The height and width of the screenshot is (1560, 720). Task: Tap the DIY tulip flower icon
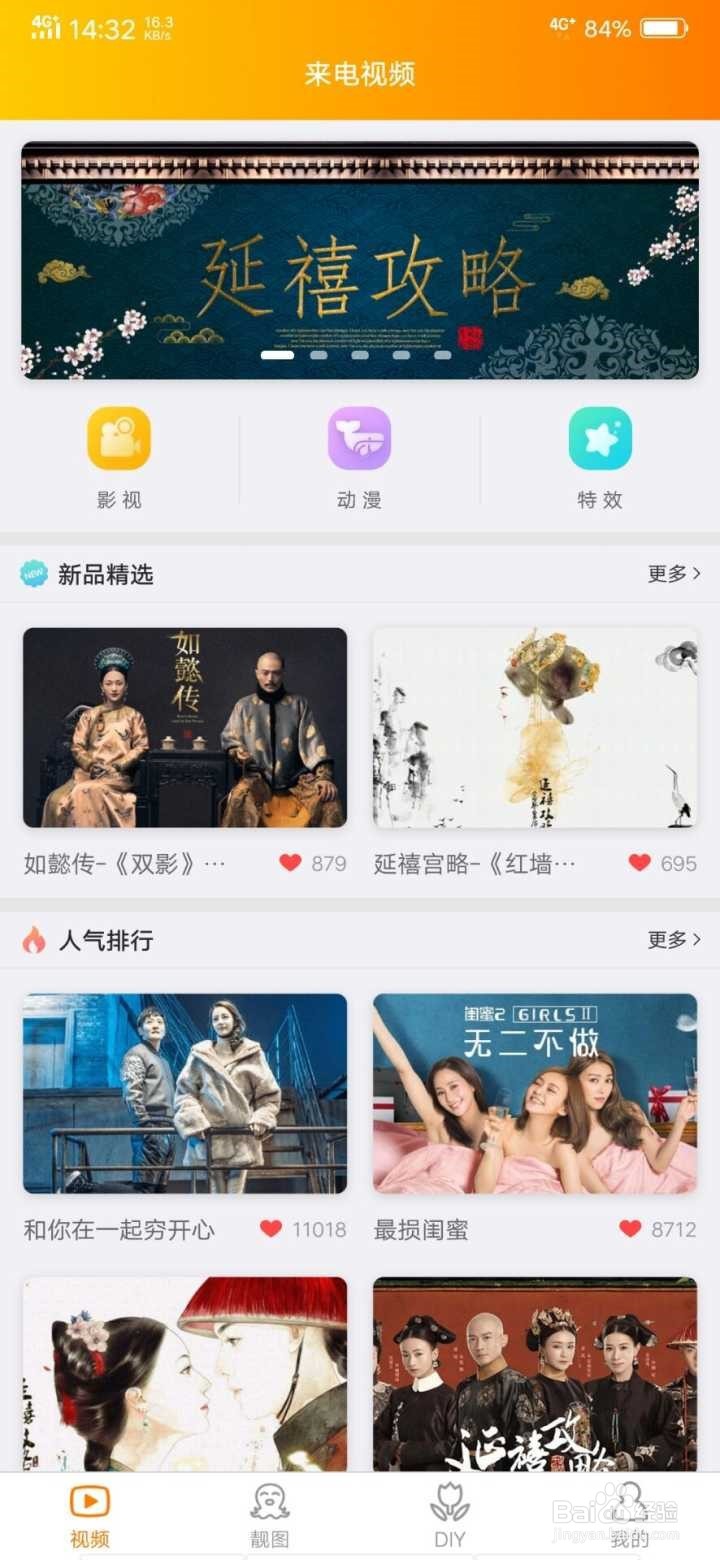click(450, 1500)
